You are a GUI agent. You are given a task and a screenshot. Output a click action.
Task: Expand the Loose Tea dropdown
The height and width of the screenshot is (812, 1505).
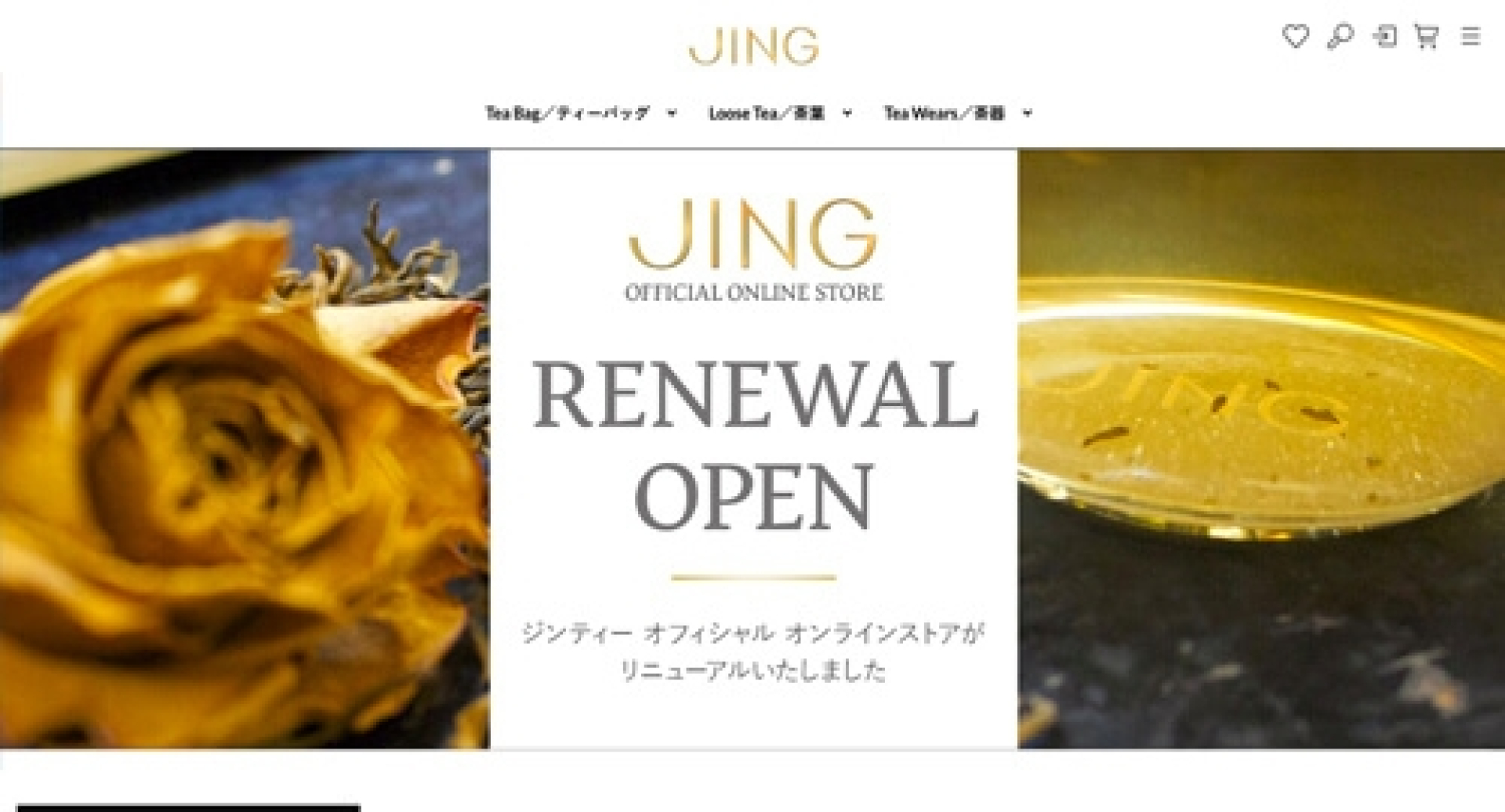pos(779,113)
